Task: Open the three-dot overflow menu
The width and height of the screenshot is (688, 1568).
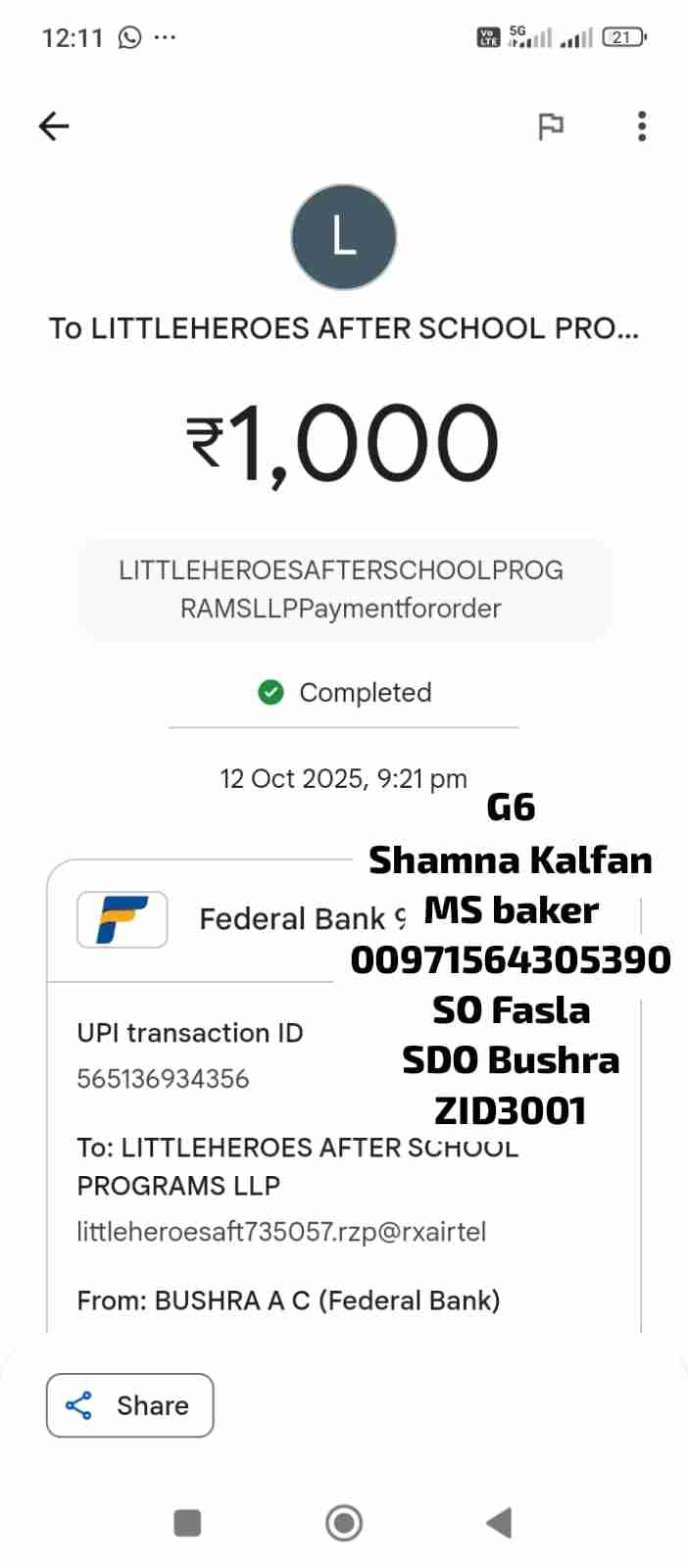Action: pos(642,126)
